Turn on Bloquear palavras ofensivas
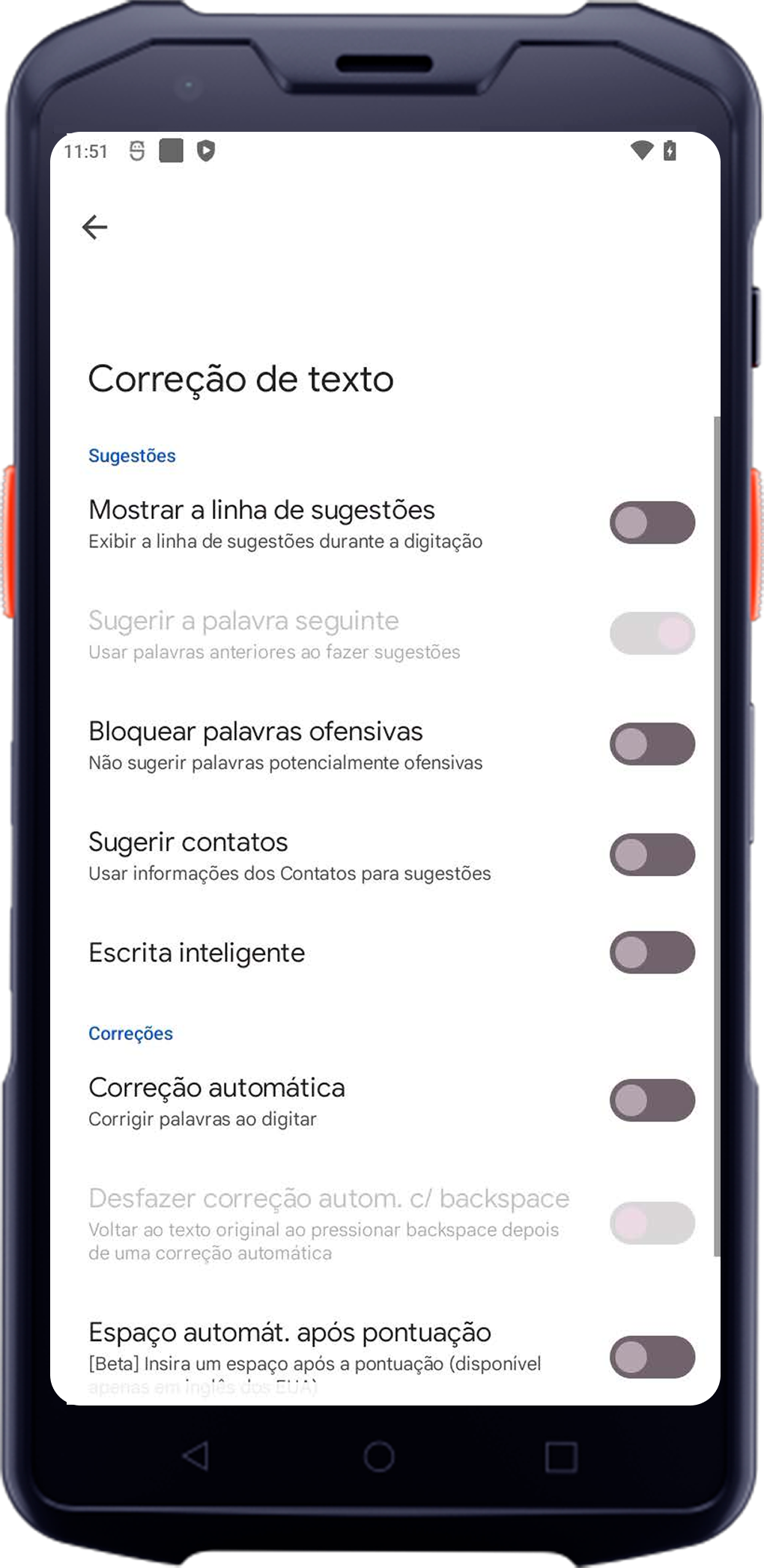764x1568 pixels. (x=652, y=744)
